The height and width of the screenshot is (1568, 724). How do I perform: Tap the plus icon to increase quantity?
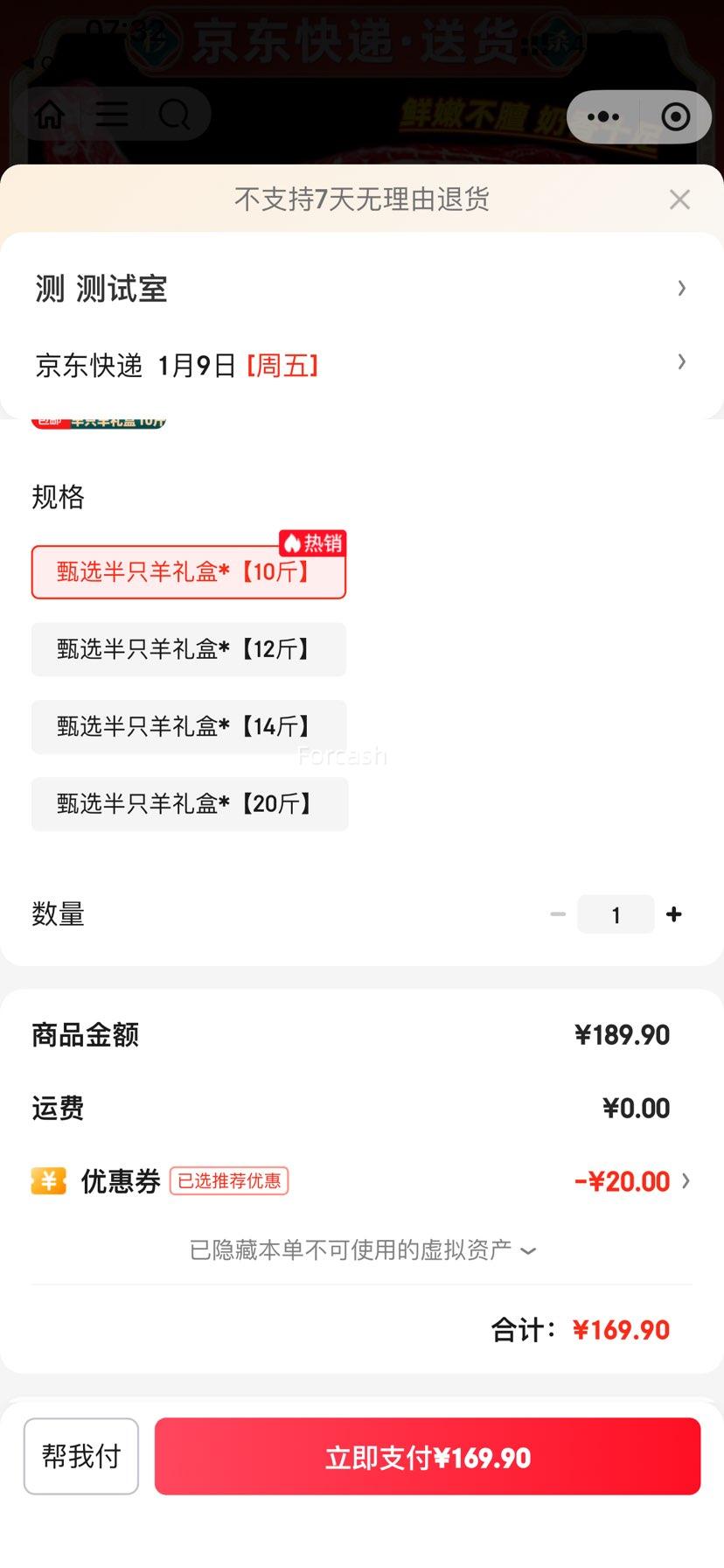click(673, 913)
